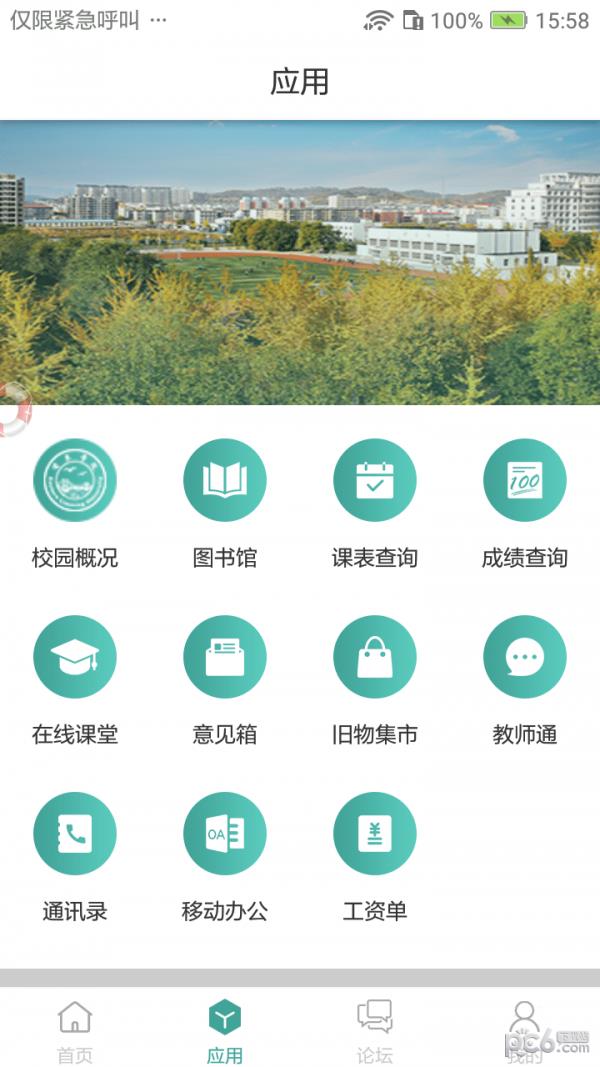Check 课表查询 class schedule
The height and width of the screenshot is (1067, 600).
(375, 481)
